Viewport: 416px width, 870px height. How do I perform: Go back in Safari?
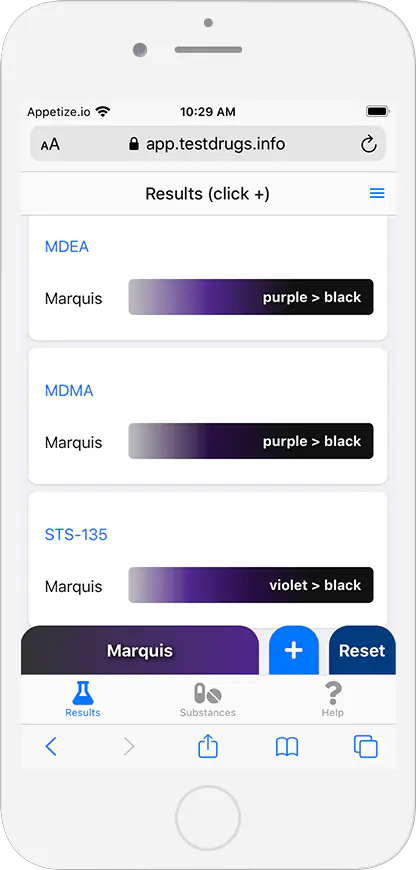pyautogui.click(x=50, y=747)
